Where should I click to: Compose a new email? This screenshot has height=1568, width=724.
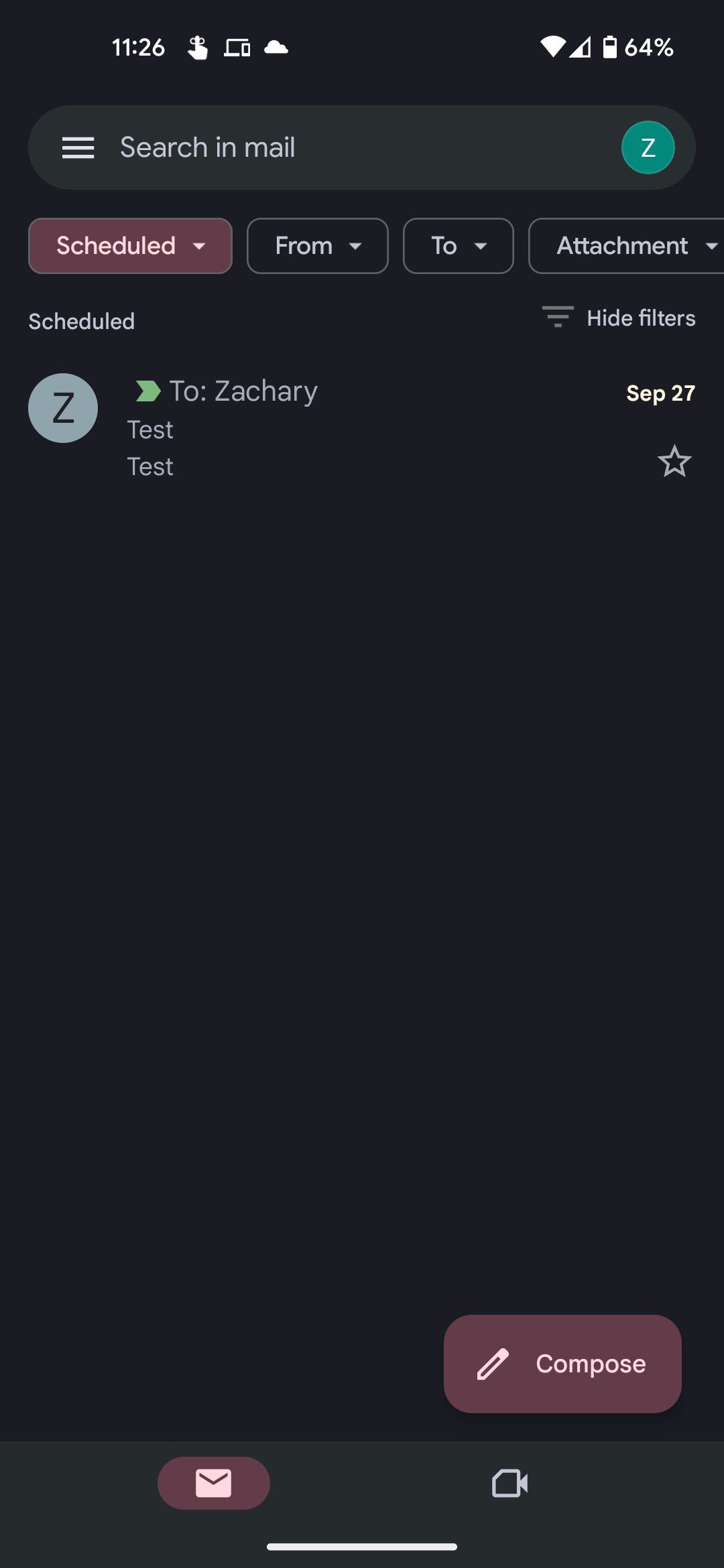pyautogui.click(x=562, y=1364)
